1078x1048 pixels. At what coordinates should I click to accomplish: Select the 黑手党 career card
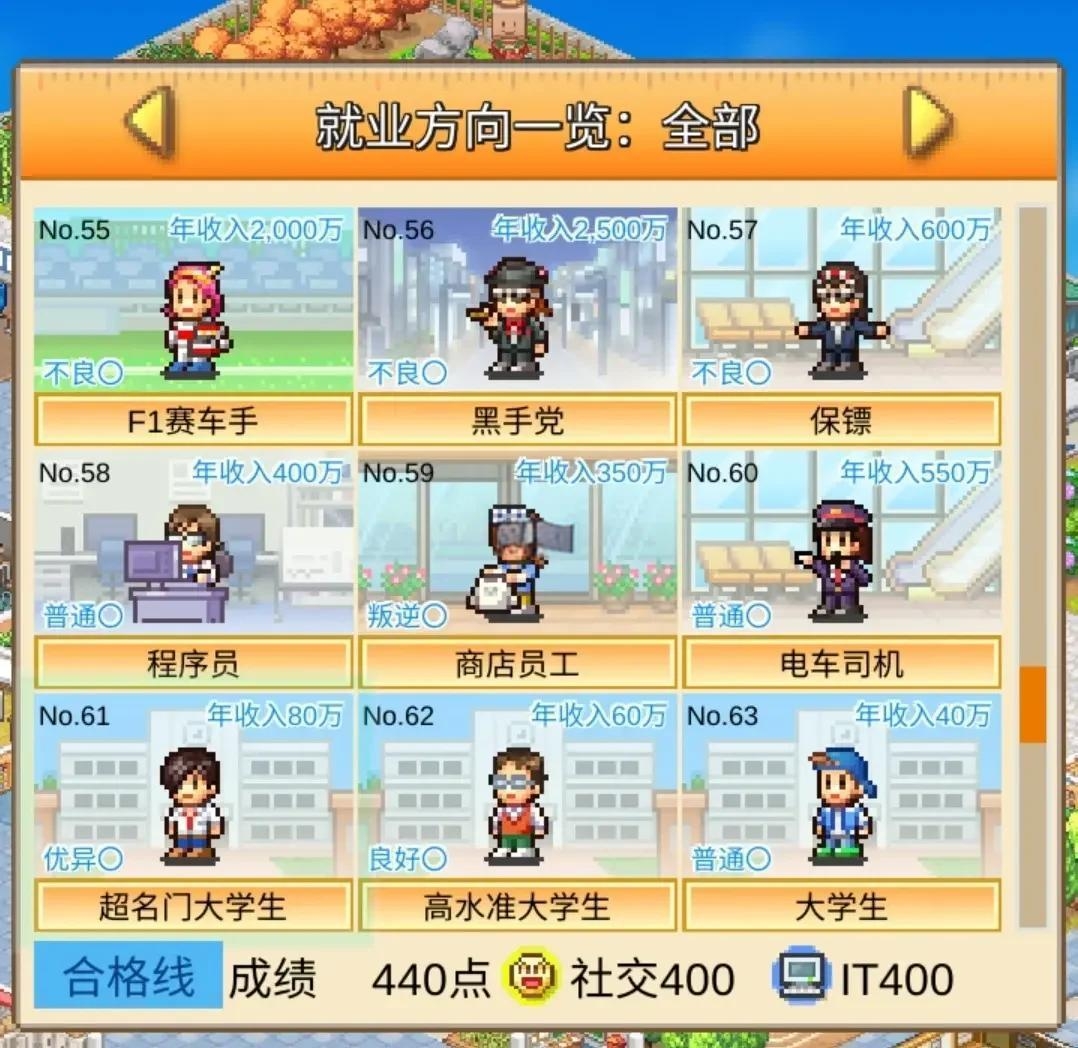click(x=517, y=325)
